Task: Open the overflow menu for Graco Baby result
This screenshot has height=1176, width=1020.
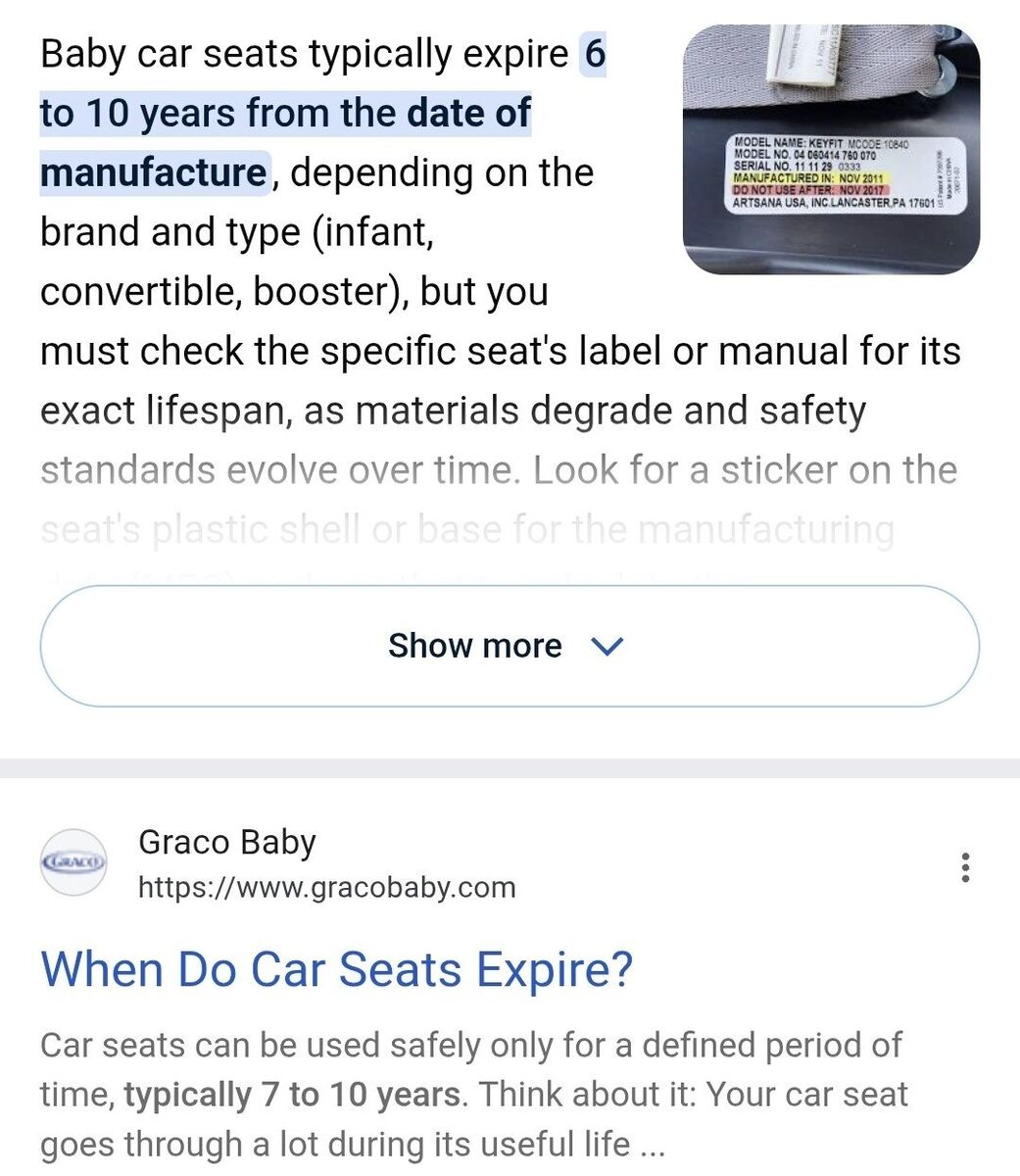Action: [965, 867]
